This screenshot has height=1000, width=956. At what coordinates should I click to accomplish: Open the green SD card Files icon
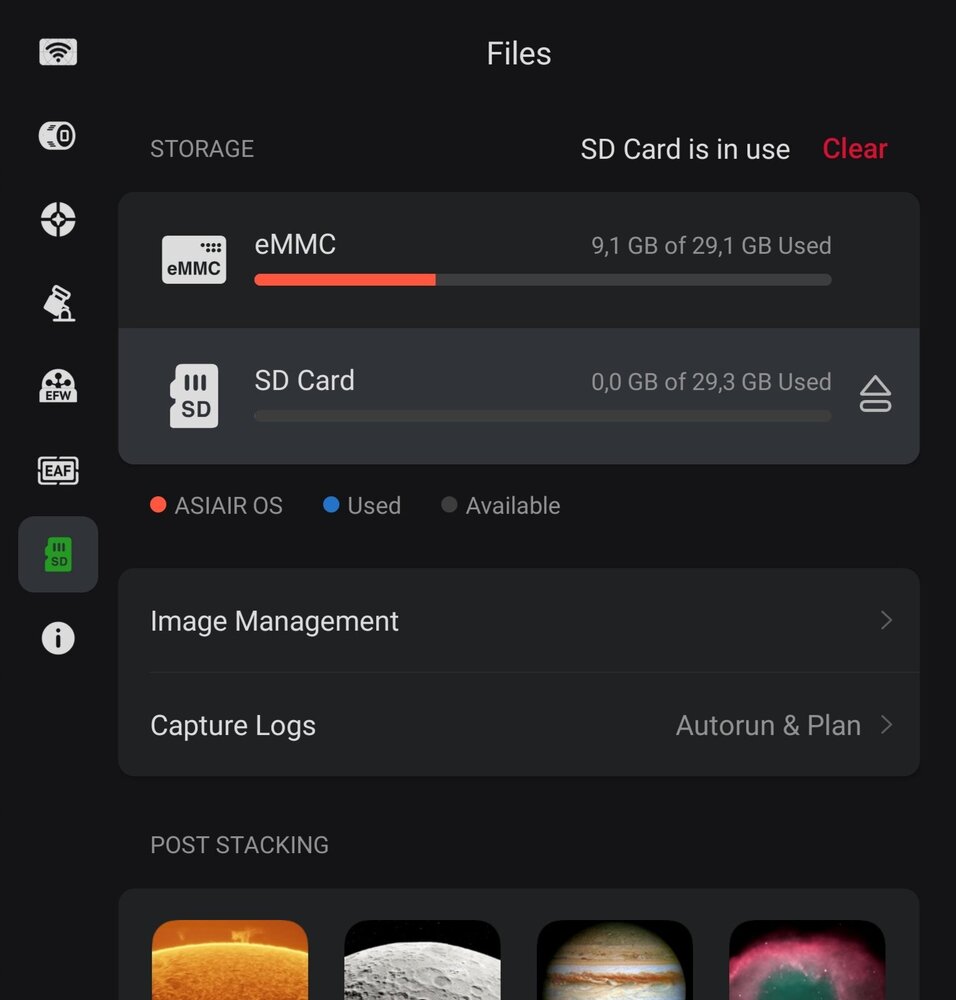[57, 553]
